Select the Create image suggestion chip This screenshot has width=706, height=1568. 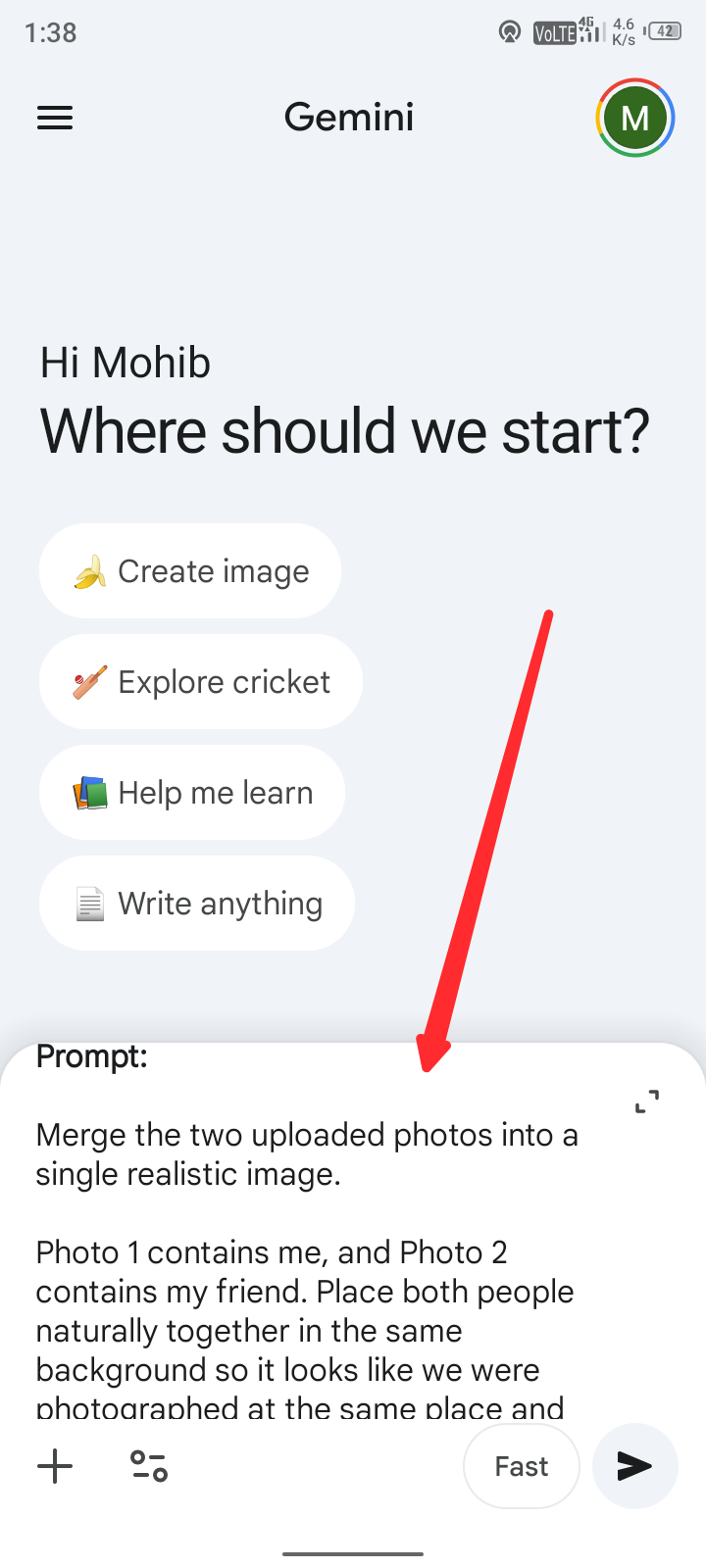point(190,571)
